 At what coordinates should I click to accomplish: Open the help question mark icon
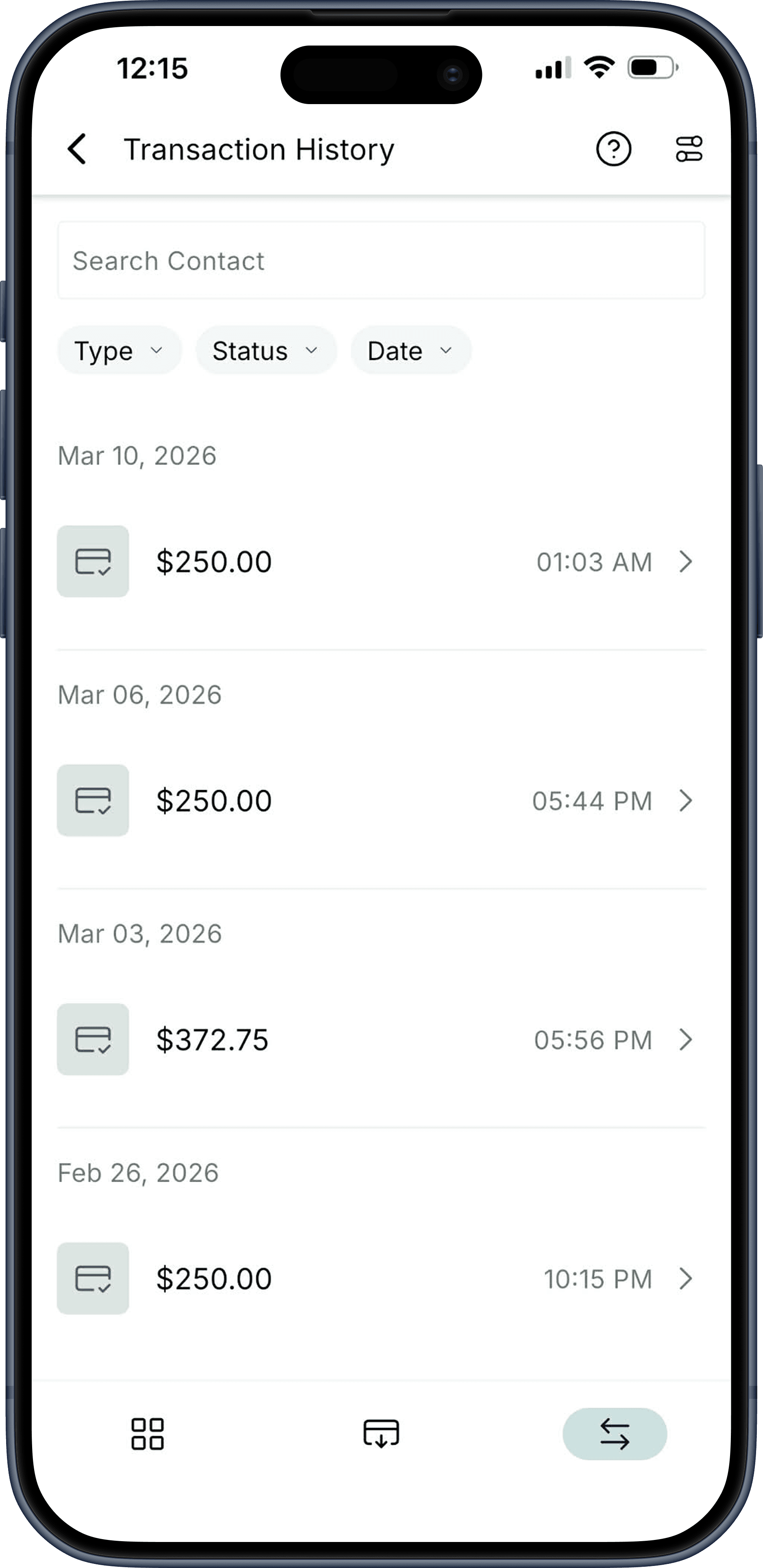click(613, 149)
